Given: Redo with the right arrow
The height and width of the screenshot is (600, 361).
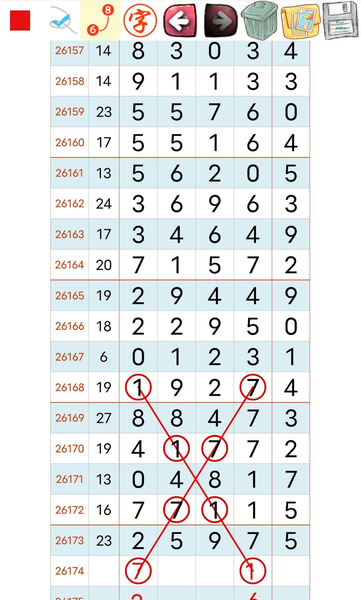Looking at the screenshot, I should (221, 21).
